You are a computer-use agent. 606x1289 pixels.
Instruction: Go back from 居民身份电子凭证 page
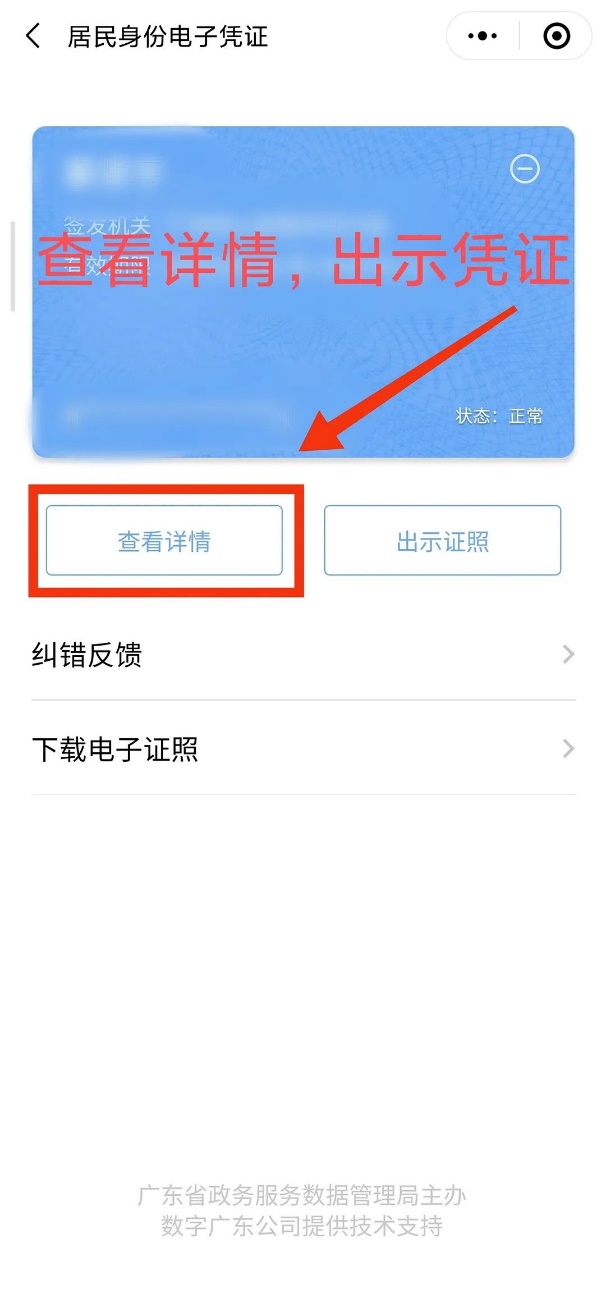click(33, 37)
